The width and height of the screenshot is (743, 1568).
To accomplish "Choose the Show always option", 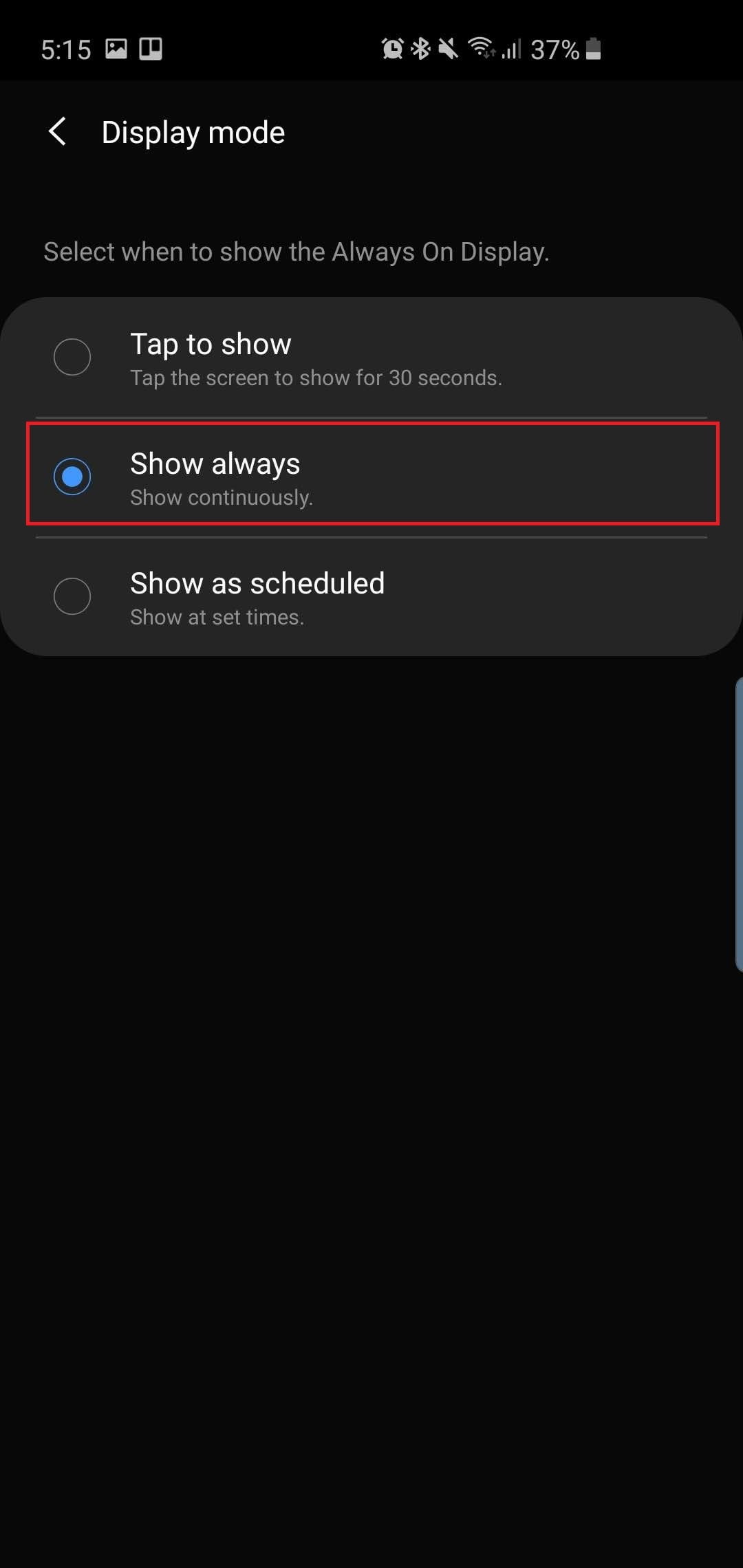I will 371,477.
